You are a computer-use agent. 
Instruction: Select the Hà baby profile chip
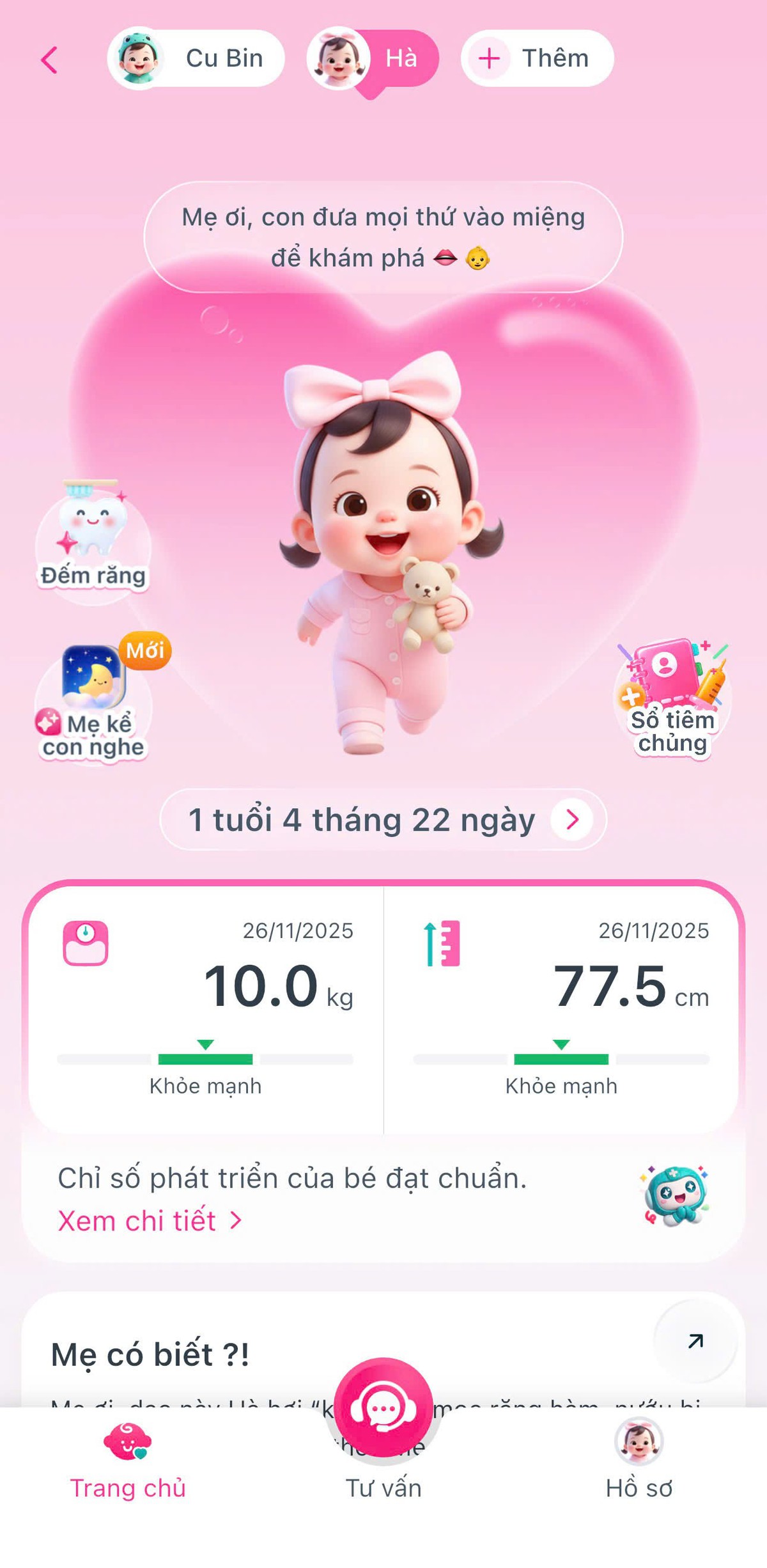pyautogui.click(x=373, y=58)
